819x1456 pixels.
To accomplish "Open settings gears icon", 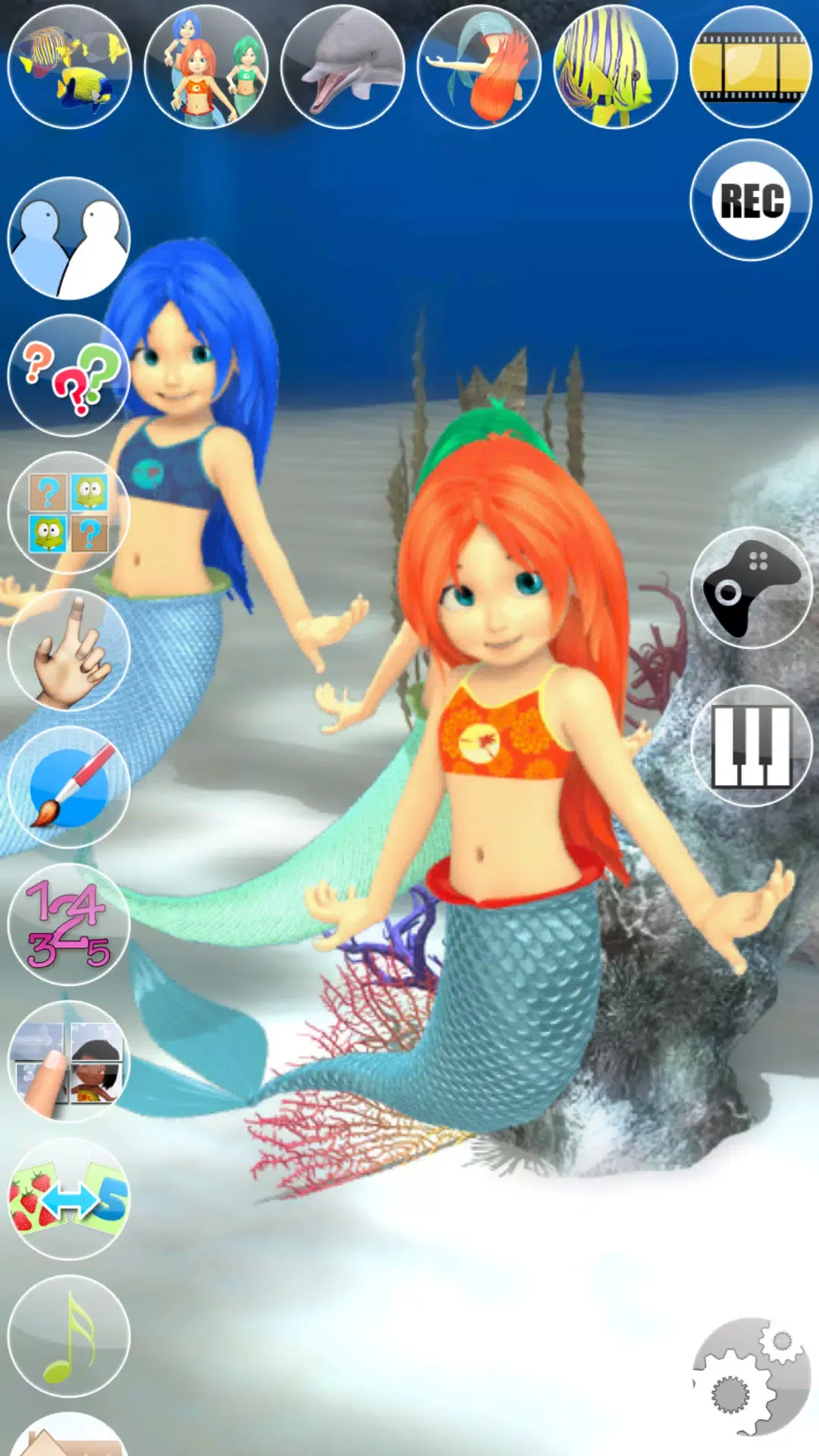I will pos(751,1376).
